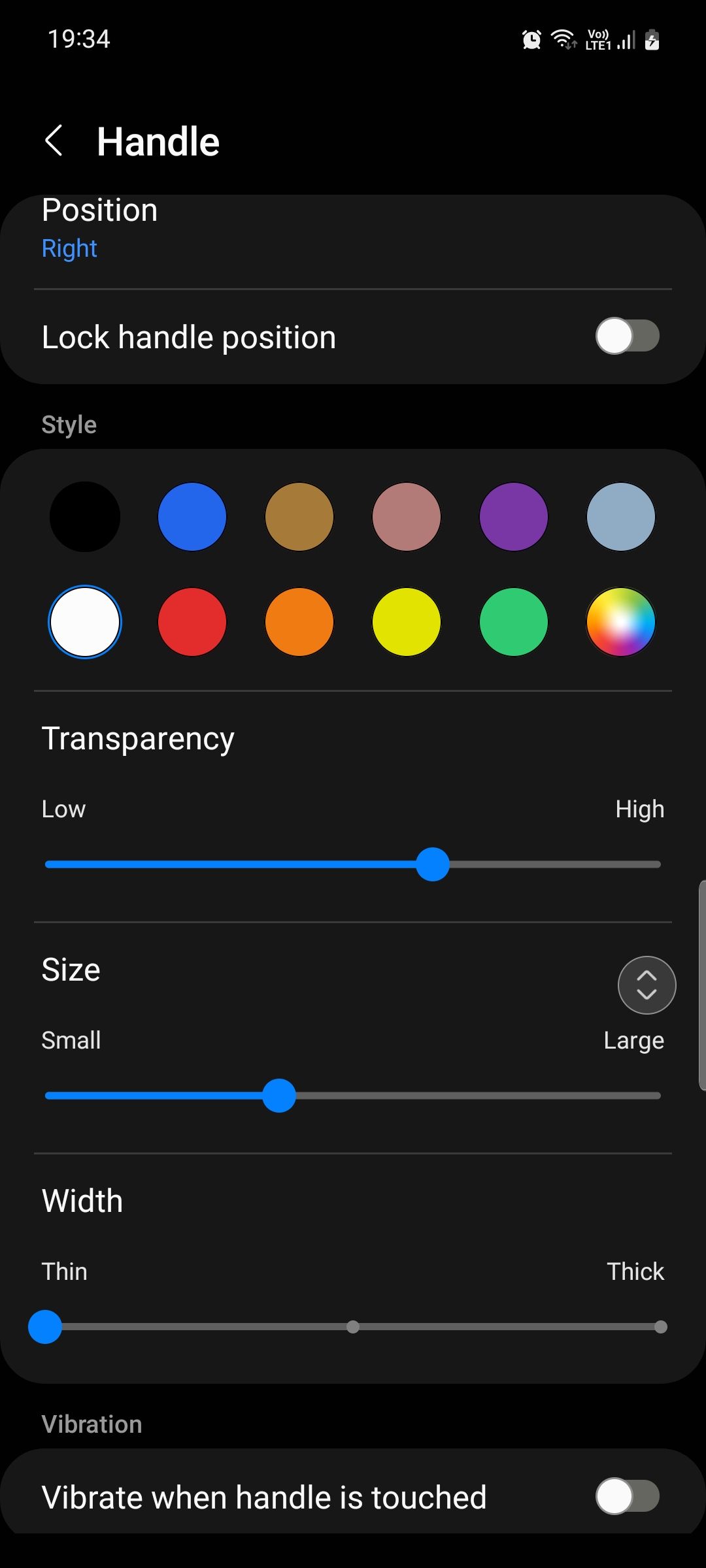Open the custom color spectrum picker
This screenshot has height=1568, width=706.
click(620, 622)
